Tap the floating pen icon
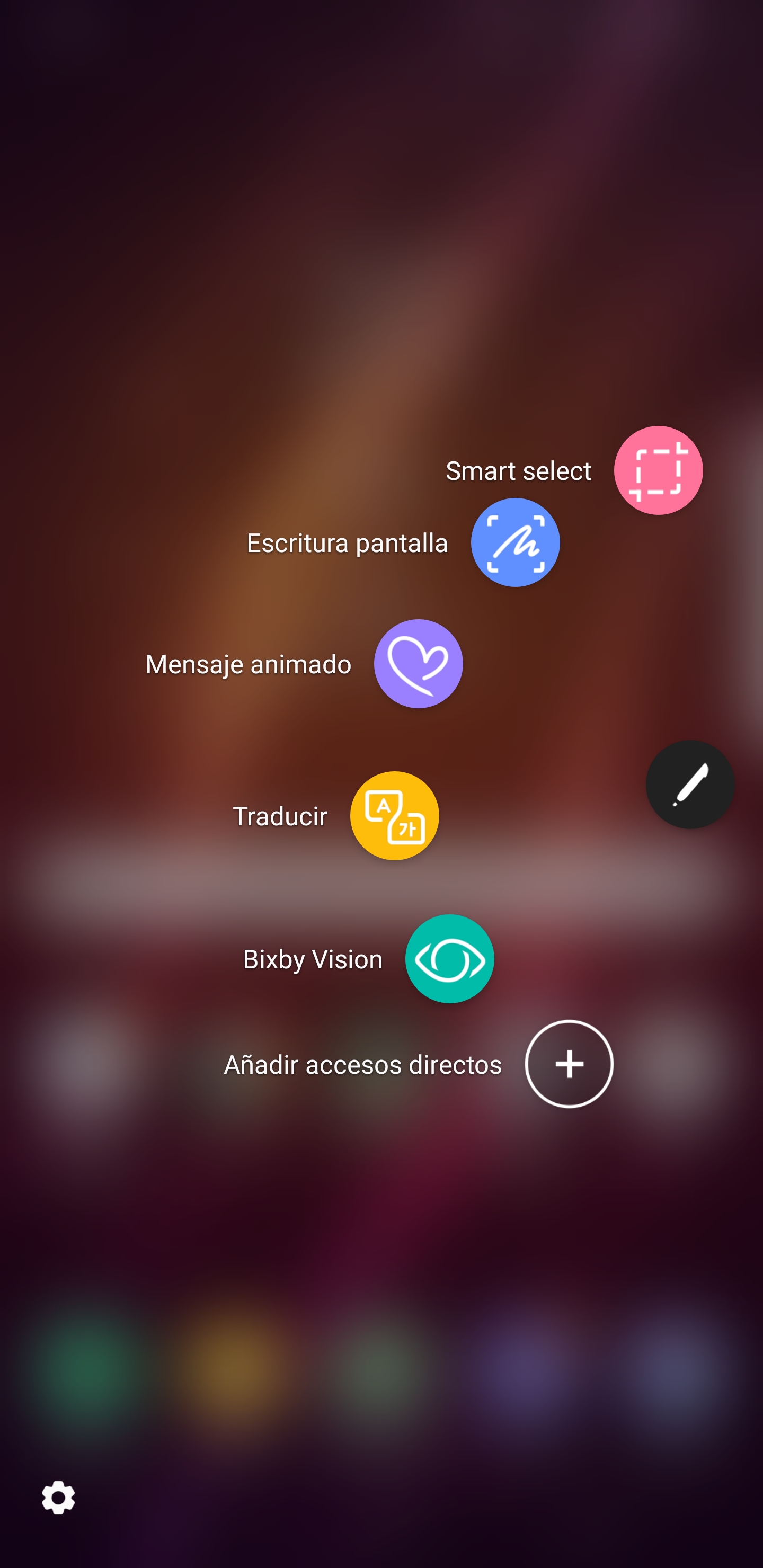Viewport: 763px width, 1568px height. tap(690, 785)
